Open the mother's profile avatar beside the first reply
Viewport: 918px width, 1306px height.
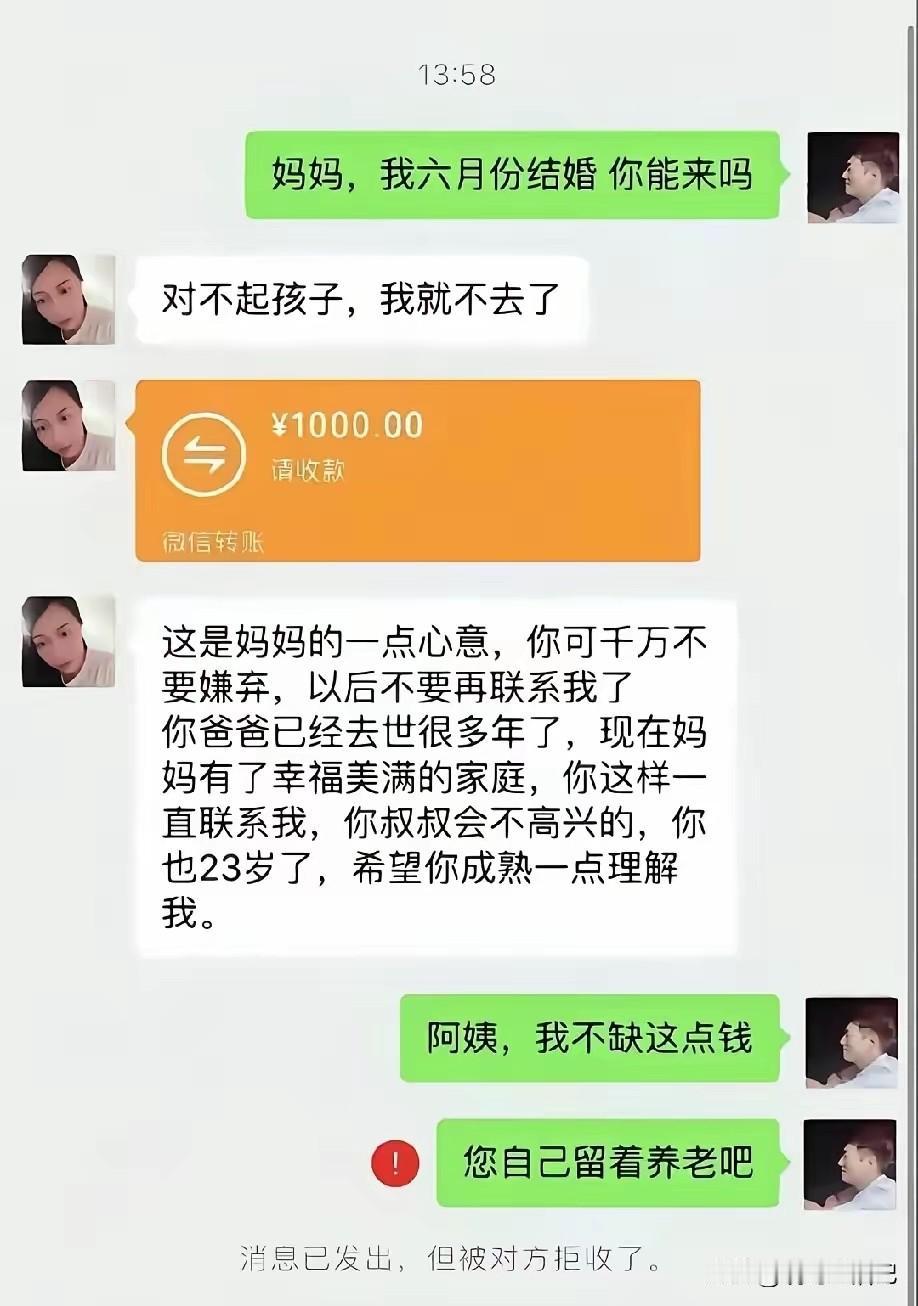click(66, 299)
